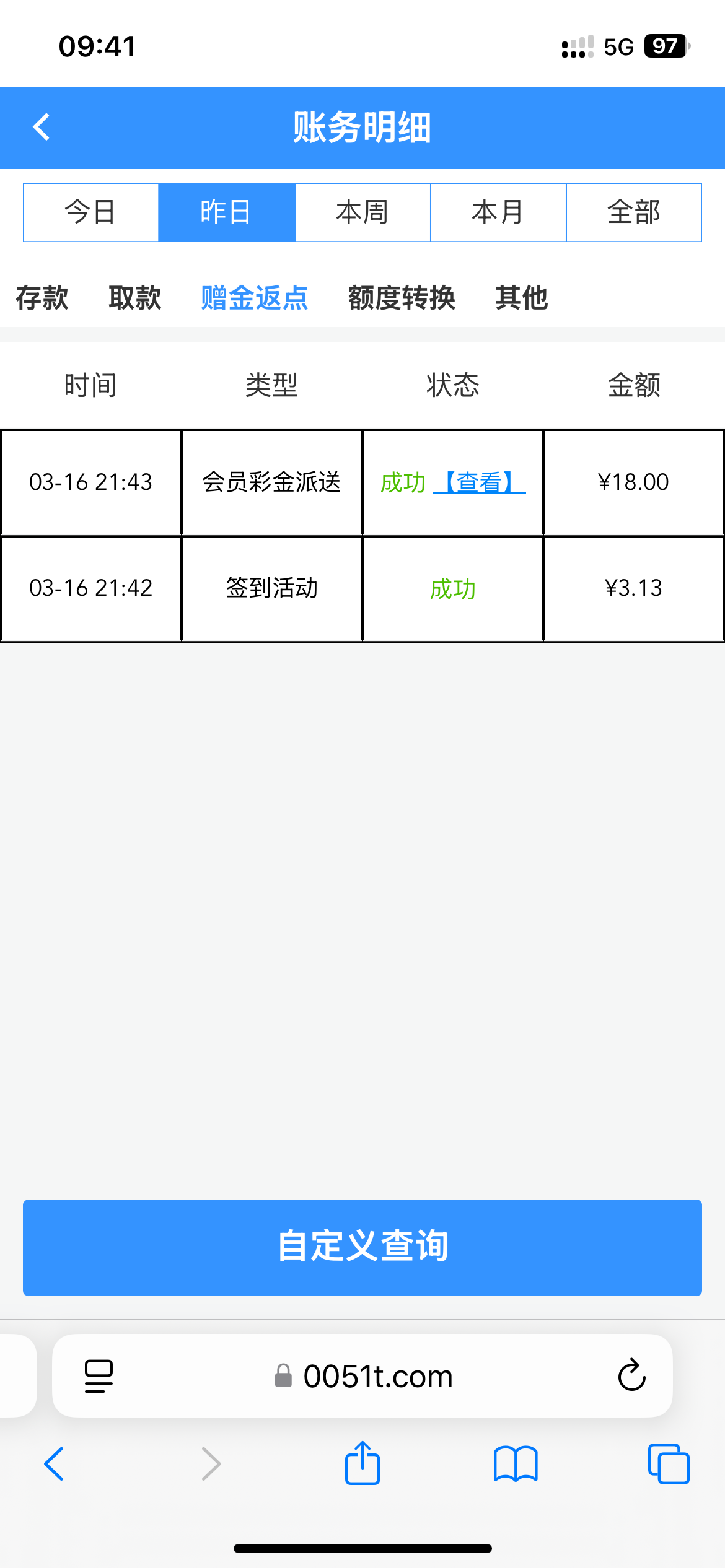The image size is (725, 1568).
Task: Open Safari's share sheet
Action: (x=362, y=1463)
